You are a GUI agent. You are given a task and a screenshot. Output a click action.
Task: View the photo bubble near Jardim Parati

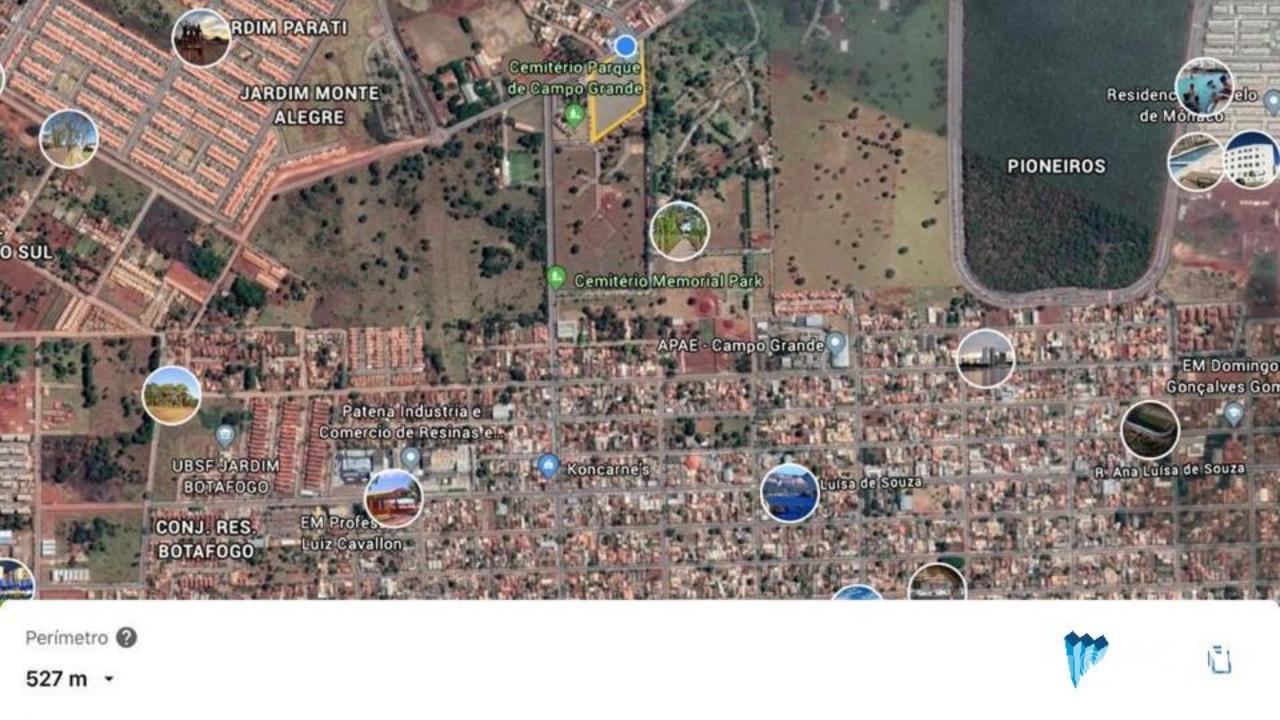coord(202,38)
